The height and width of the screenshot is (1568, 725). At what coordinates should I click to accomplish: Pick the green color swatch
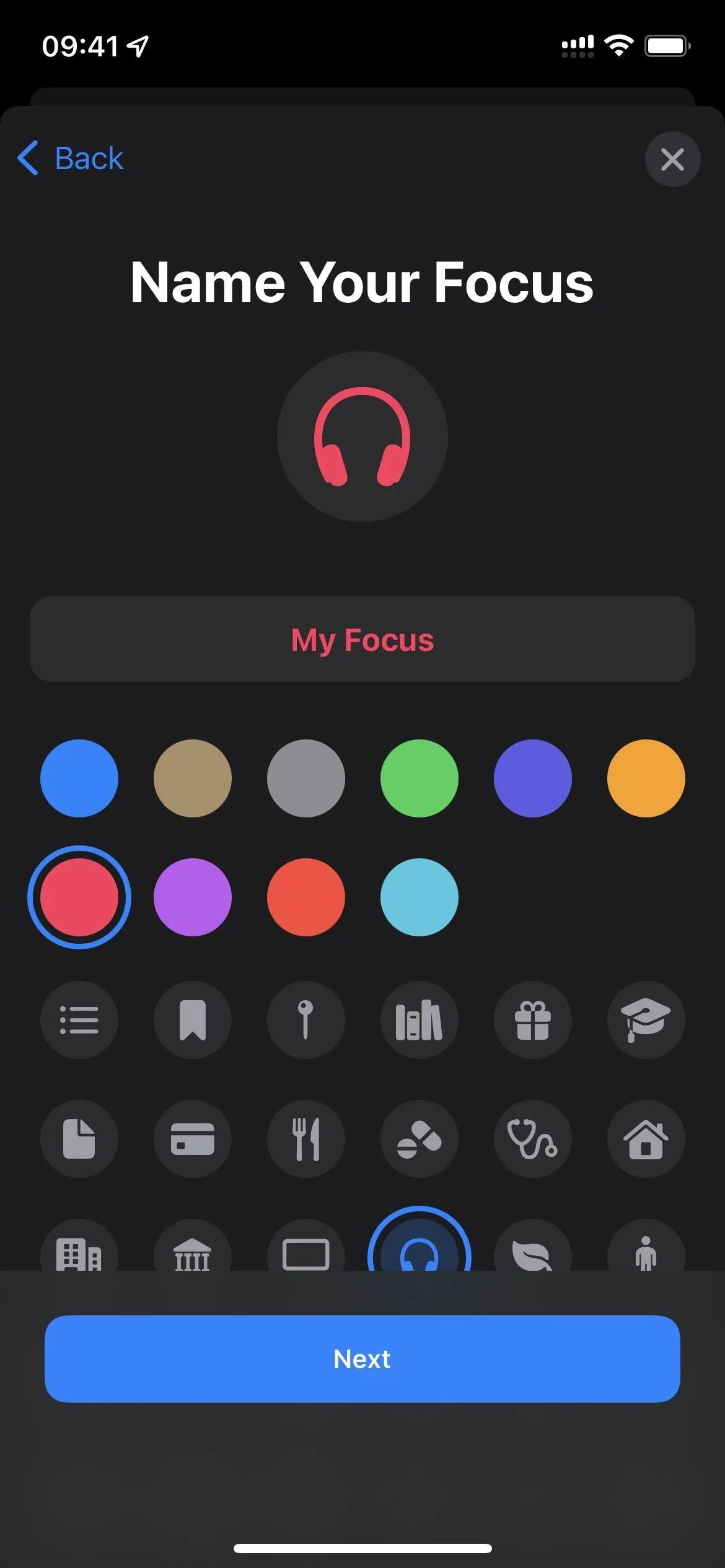click(420, 778)
